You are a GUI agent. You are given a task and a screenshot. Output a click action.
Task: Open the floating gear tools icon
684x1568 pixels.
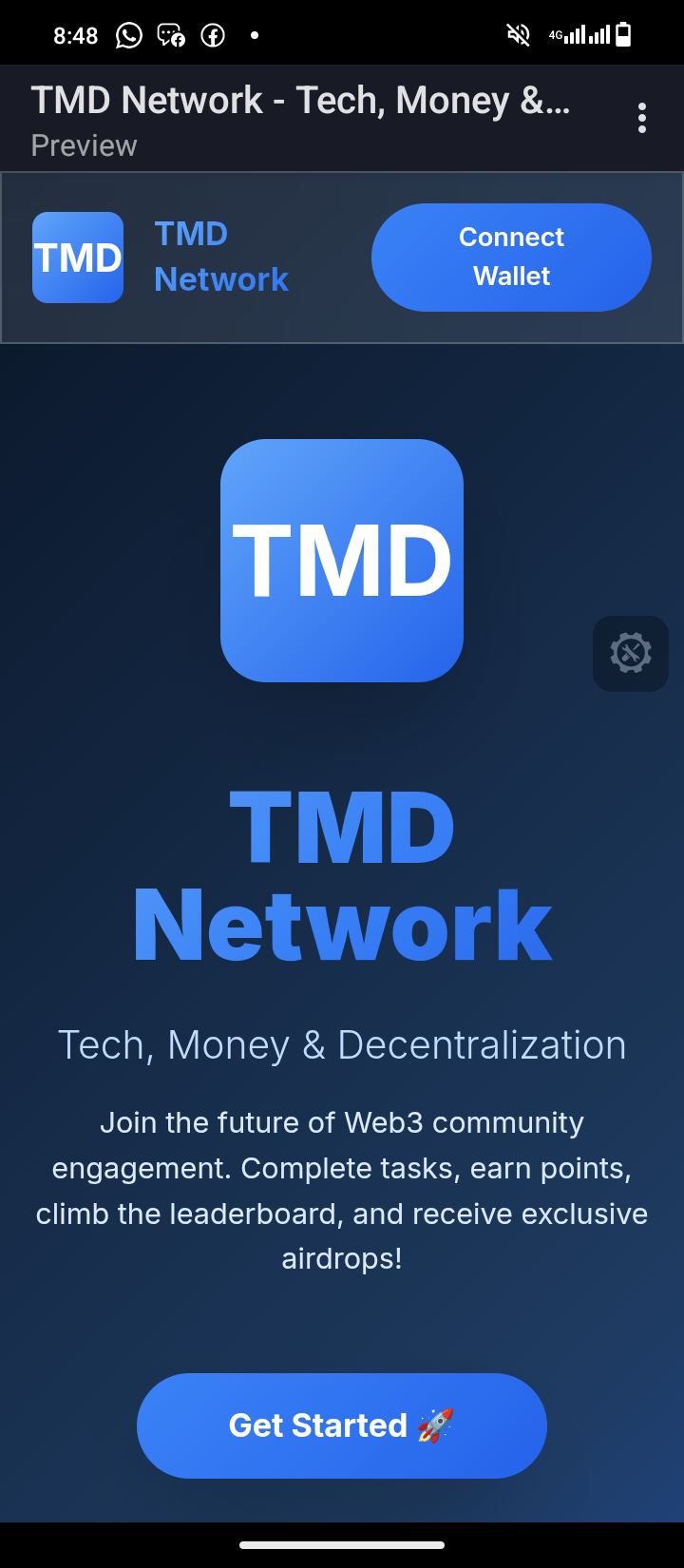click(631, 654)
